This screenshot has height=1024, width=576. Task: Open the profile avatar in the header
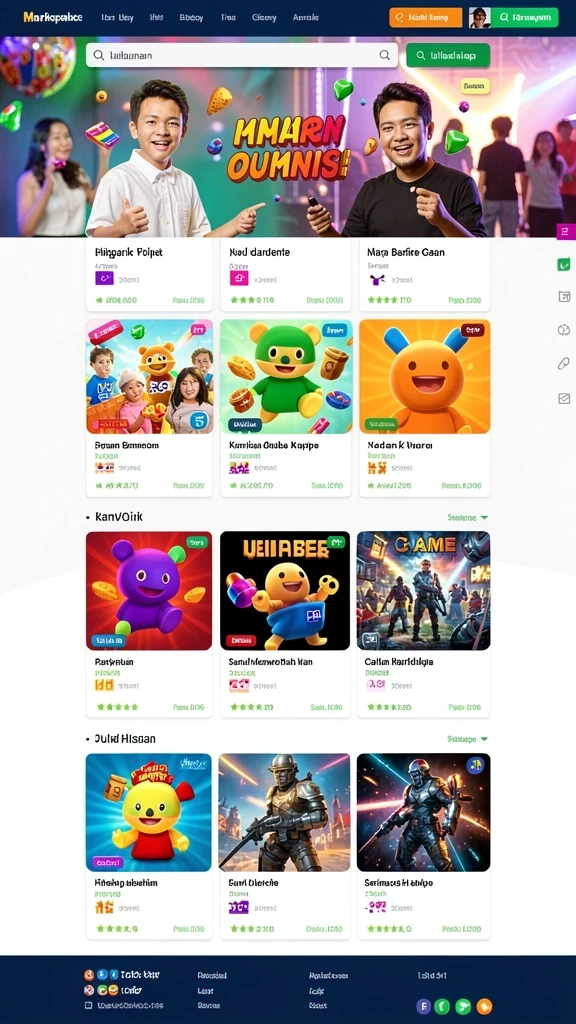(x=479, y=18)
